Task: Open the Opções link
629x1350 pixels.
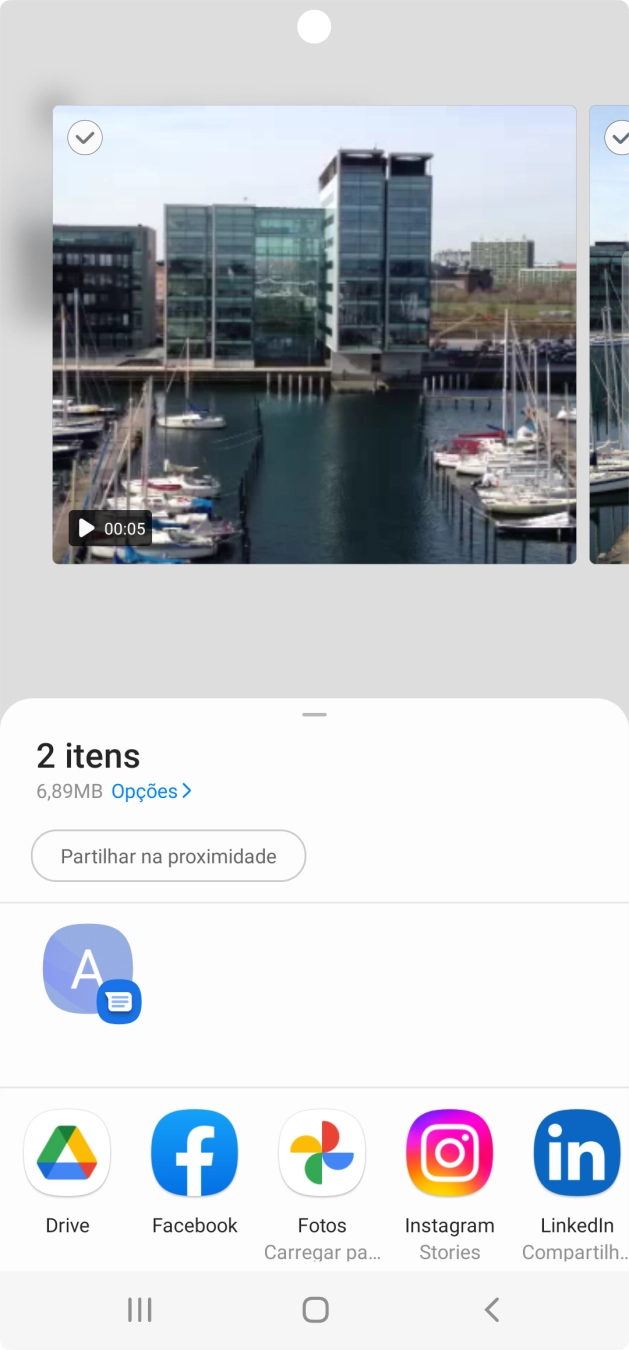Action: tap(151, 791)
